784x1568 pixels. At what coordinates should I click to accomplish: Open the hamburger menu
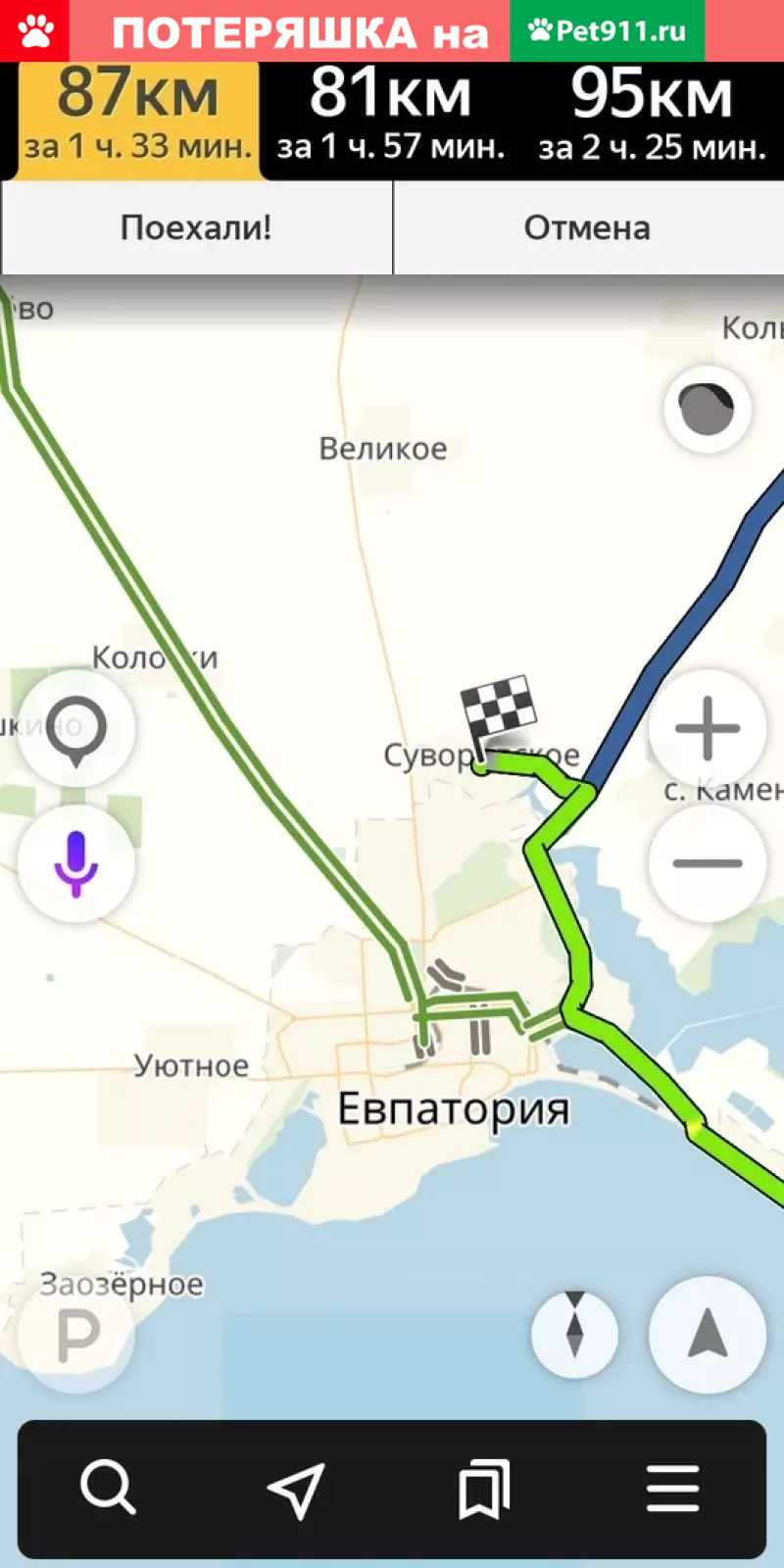click(x=672, y=1490)
